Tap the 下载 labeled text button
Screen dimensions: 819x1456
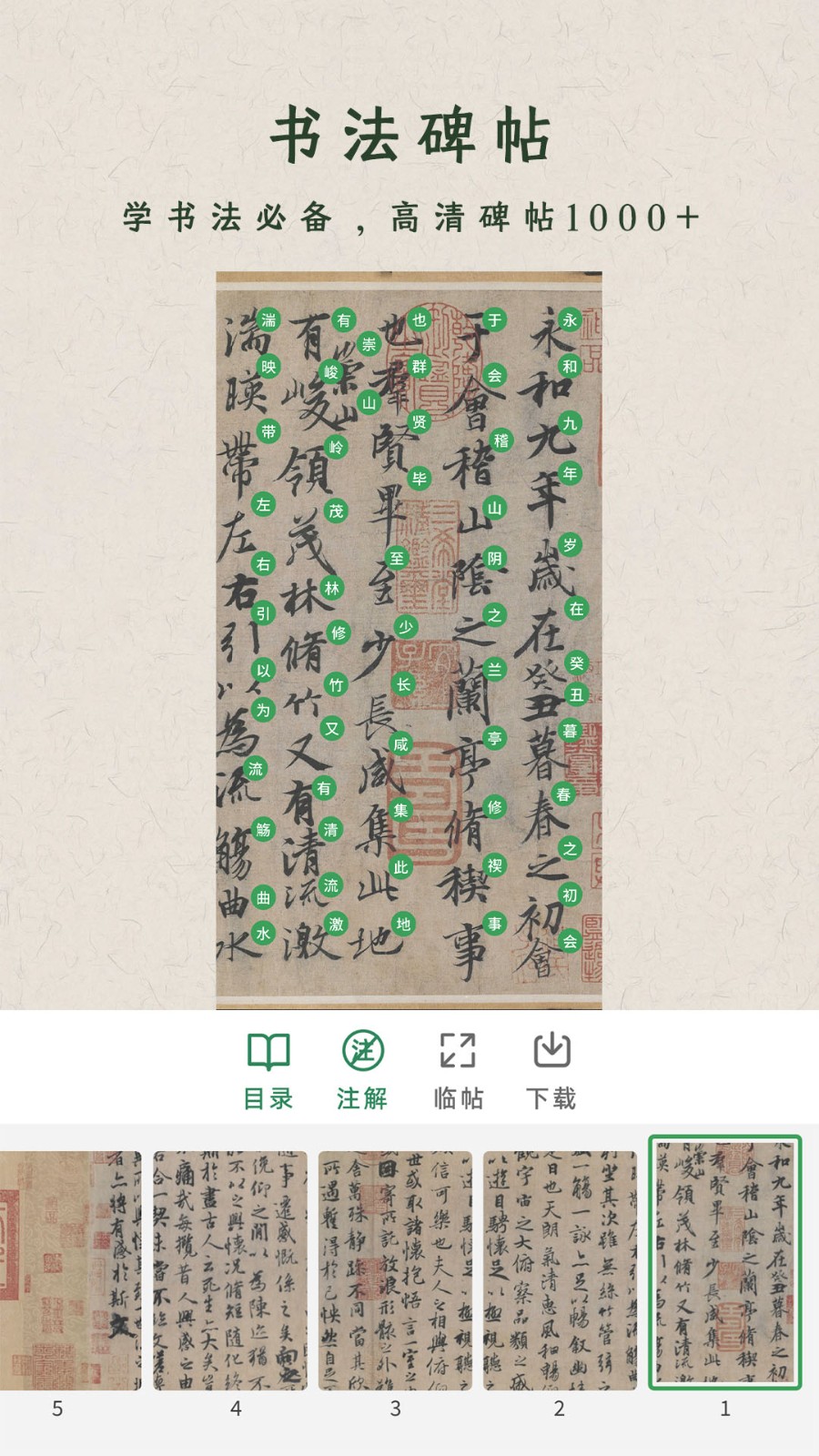[x=553, y=1097]
